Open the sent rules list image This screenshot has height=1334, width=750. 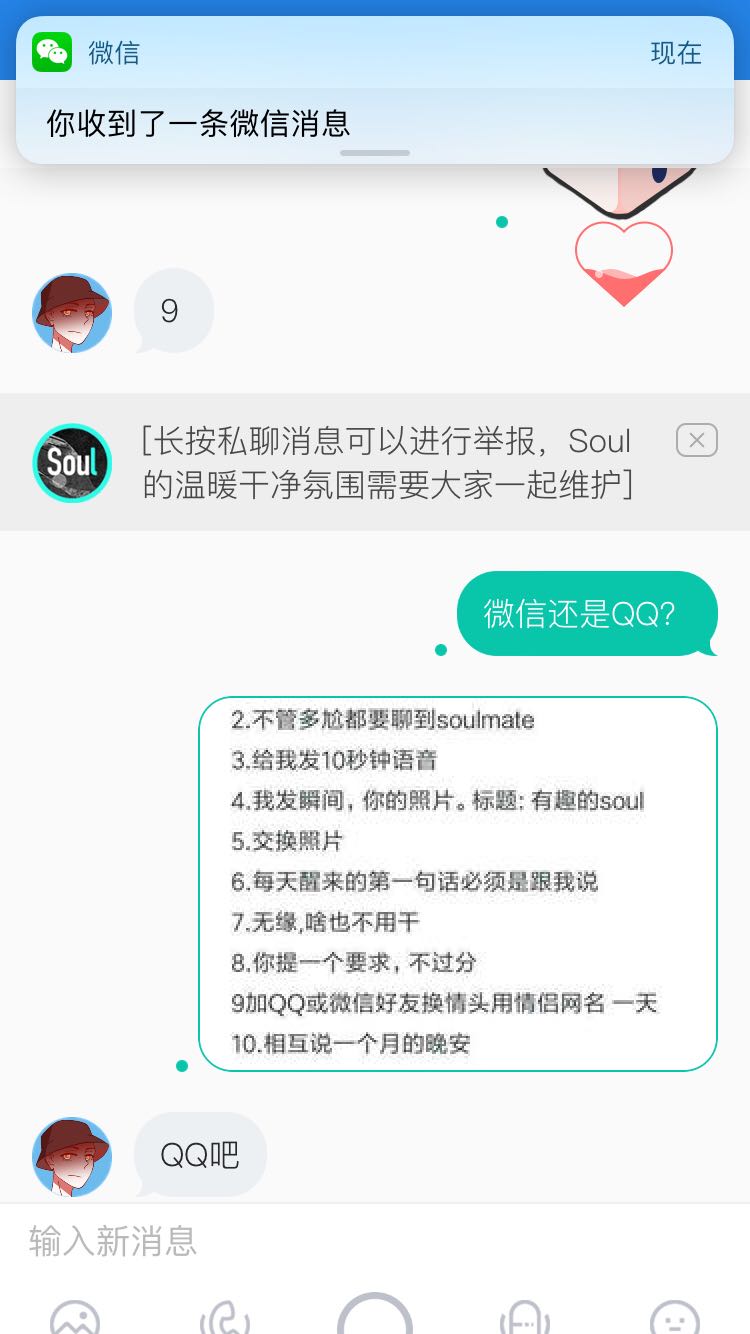click(x=458, y=884)
